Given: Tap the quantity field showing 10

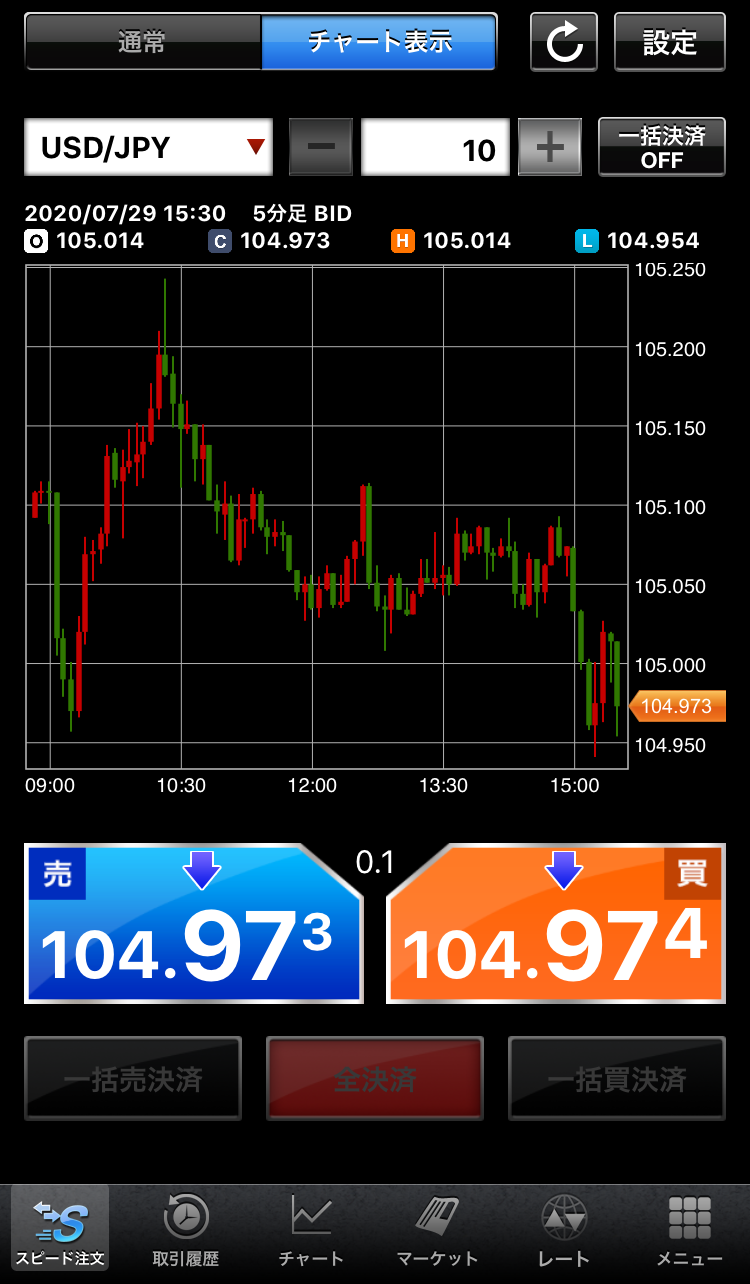Looking at the screenshot, I should coord(435,148).
